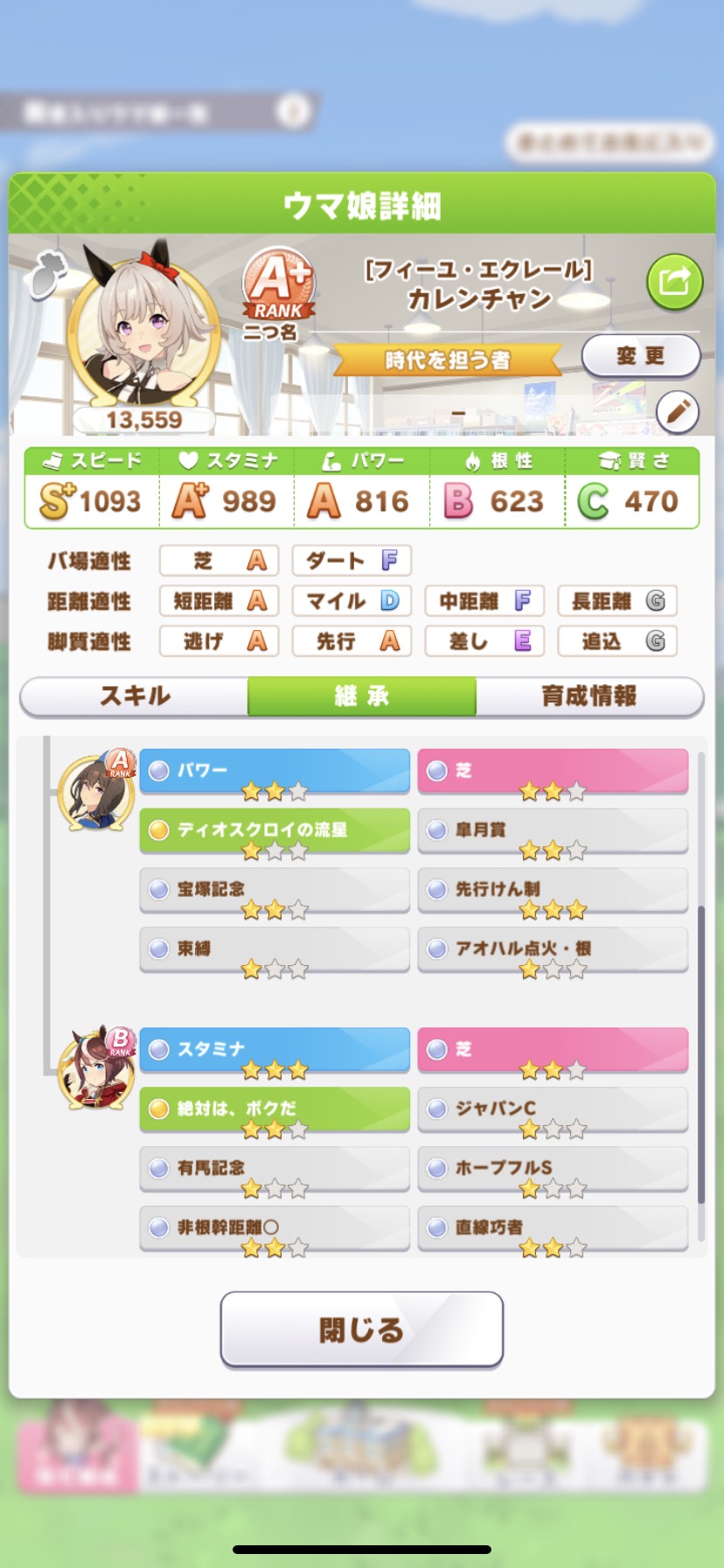
Task: Tap the pencil edit icon
Action: point(678,412)
